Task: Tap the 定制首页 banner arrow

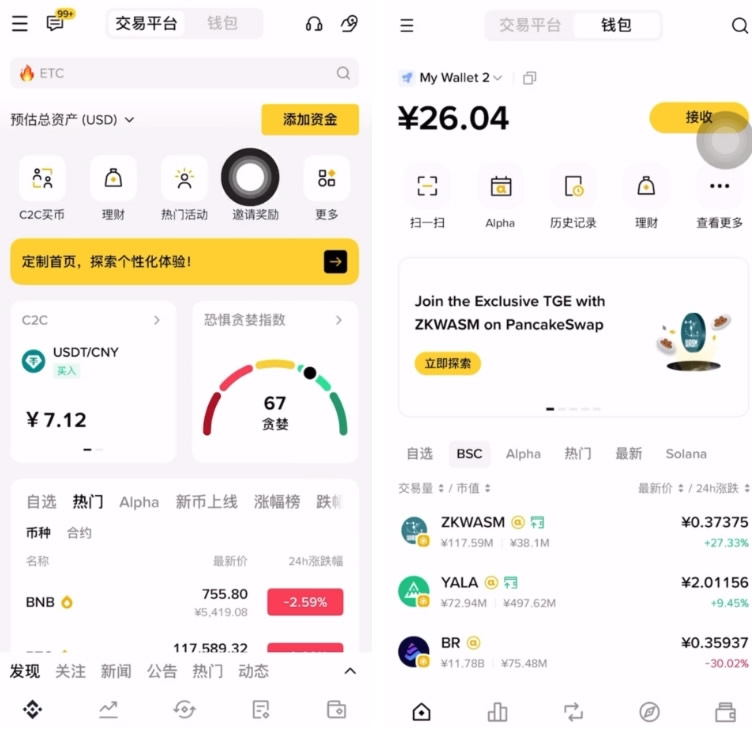Action: coord(335,262)
